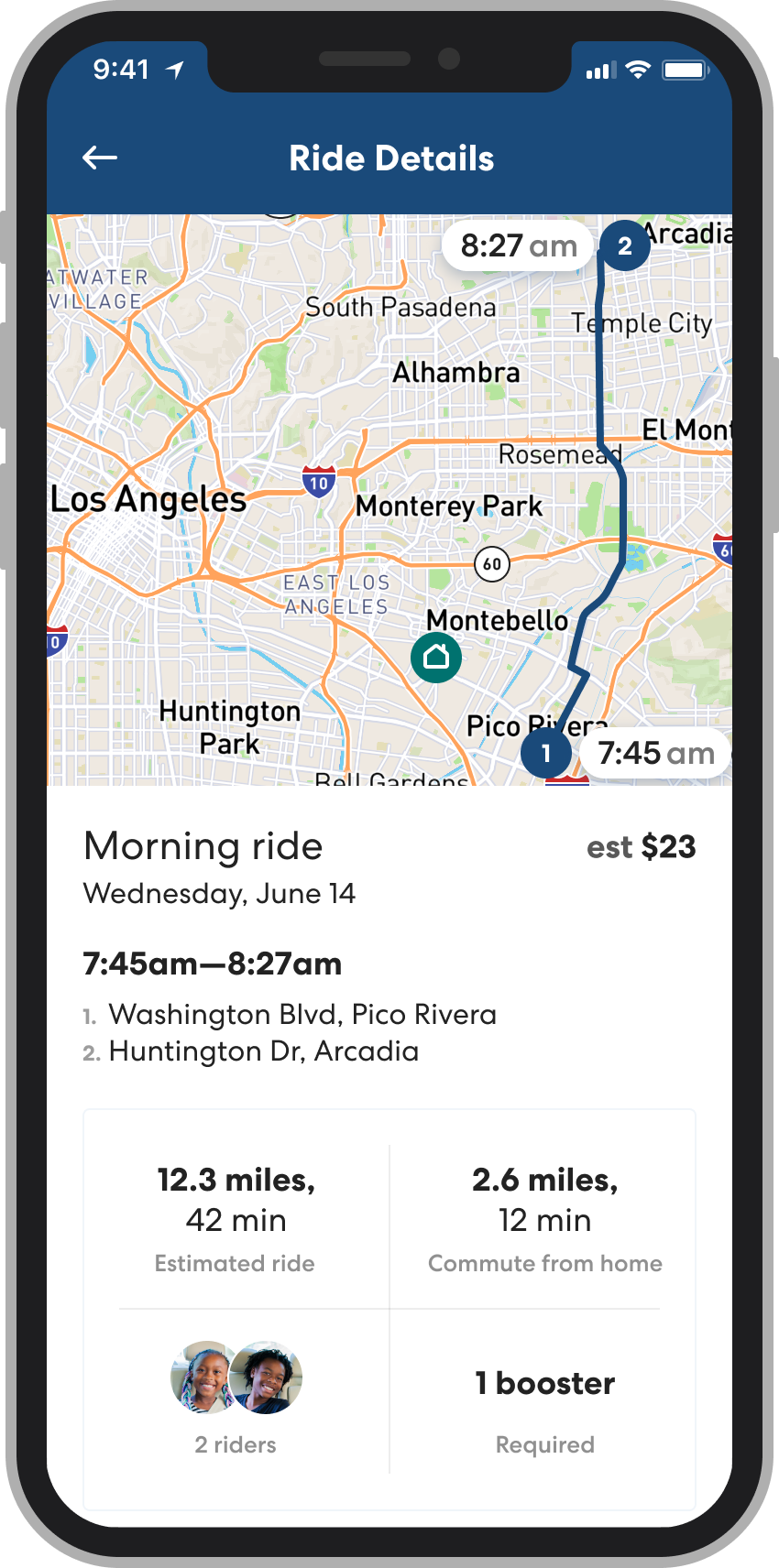Tap the home marker on the map

click(436, 657)
